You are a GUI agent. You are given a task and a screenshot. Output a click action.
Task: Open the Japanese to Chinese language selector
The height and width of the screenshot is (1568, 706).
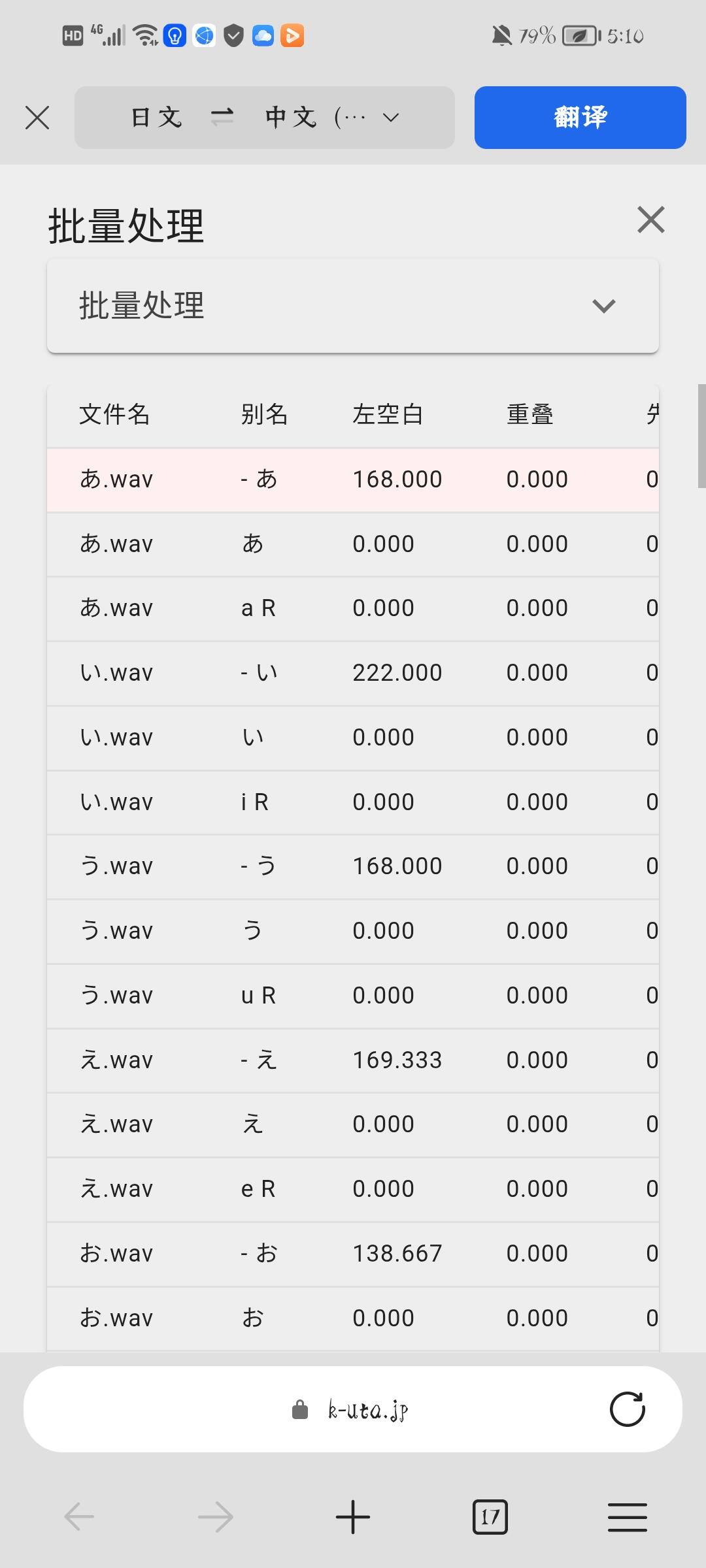(x=264, y=118)
